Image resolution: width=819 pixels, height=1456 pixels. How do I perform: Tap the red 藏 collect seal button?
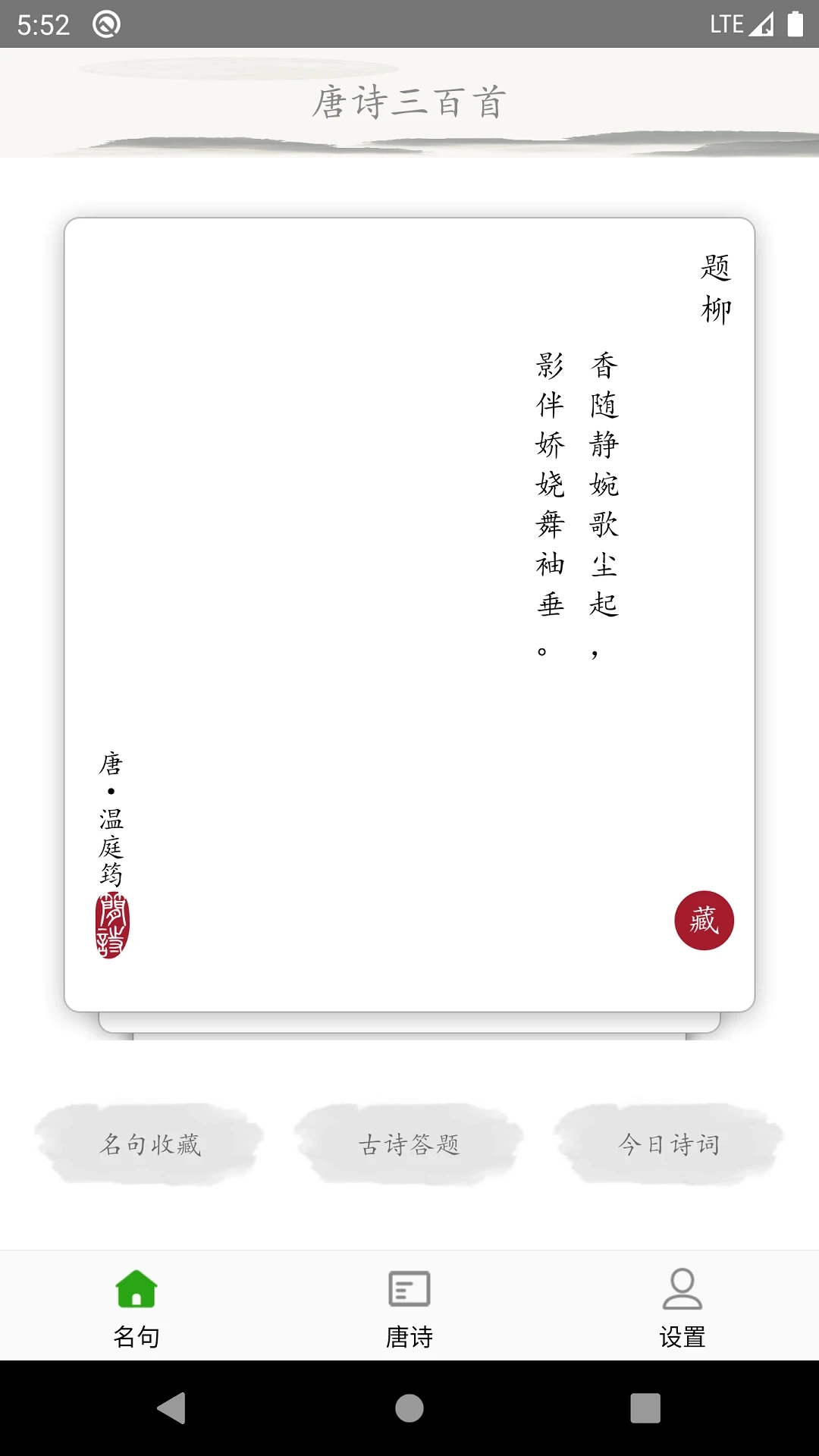pyautogui.click(x=704, y=919)
